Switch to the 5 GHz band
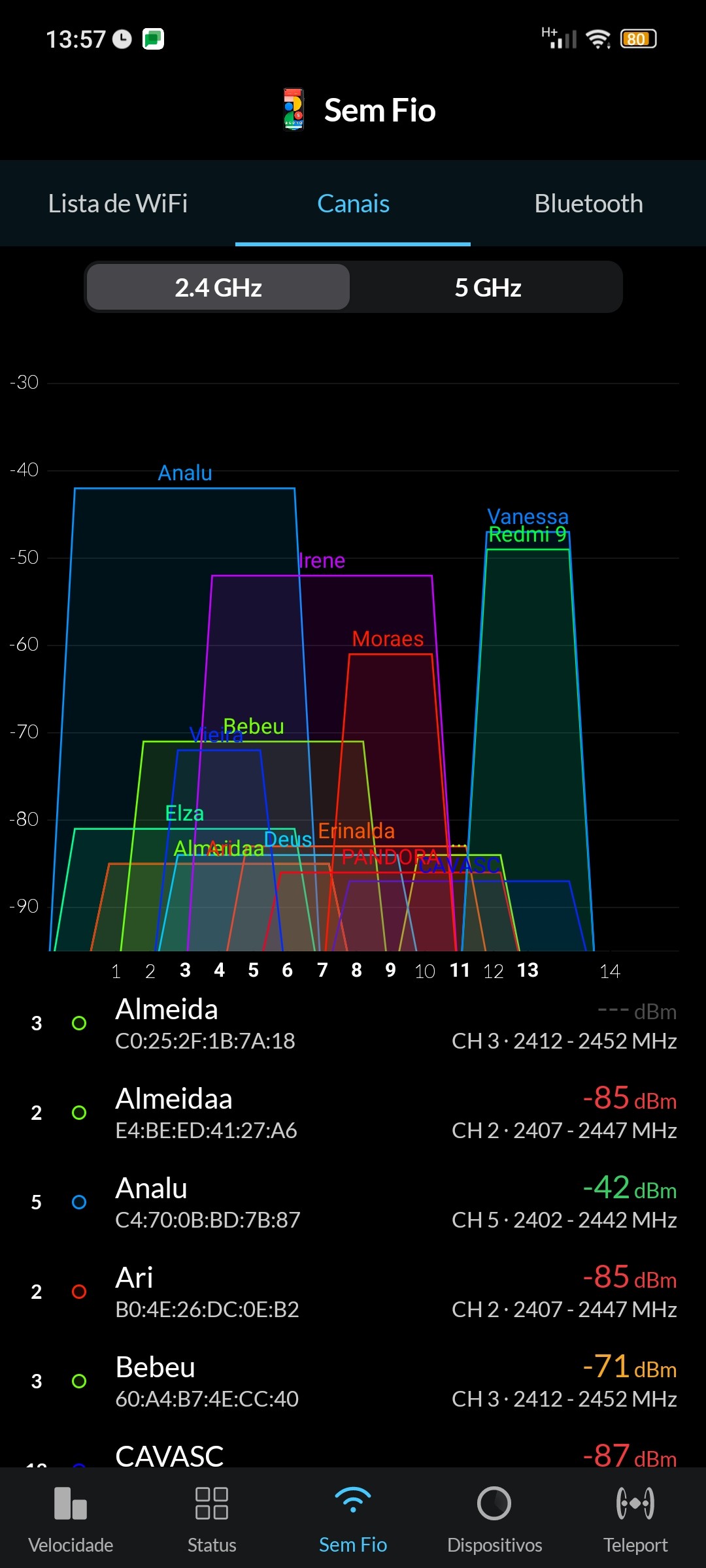The image size is (706, 1568). point(488,287)
